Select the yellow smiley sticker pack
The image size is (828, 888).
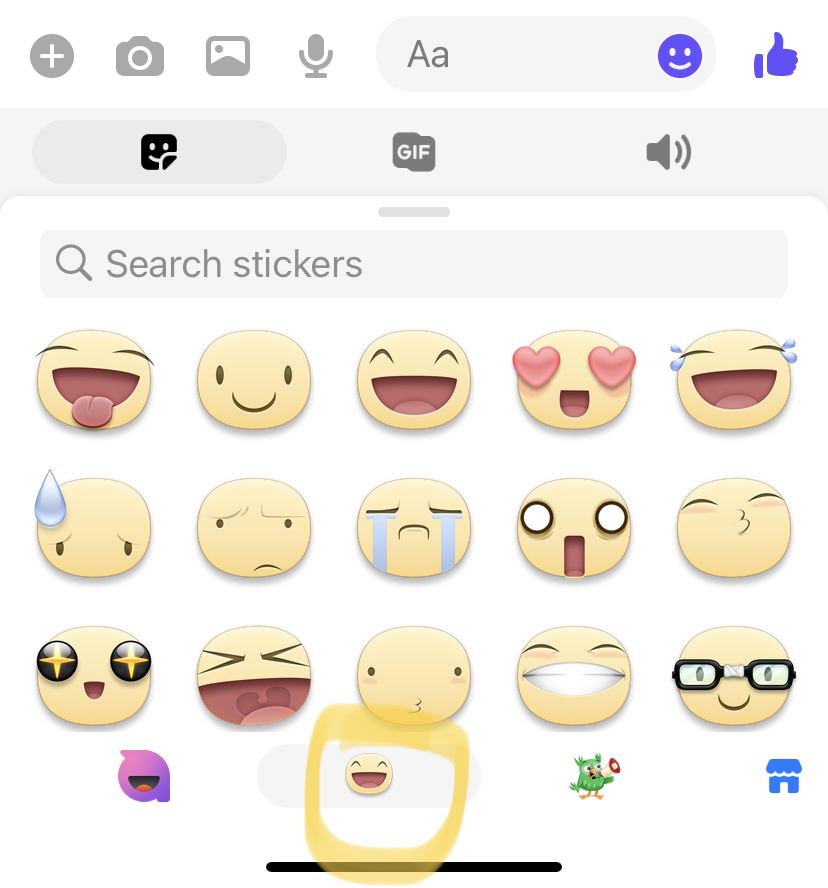pos(369,775)
